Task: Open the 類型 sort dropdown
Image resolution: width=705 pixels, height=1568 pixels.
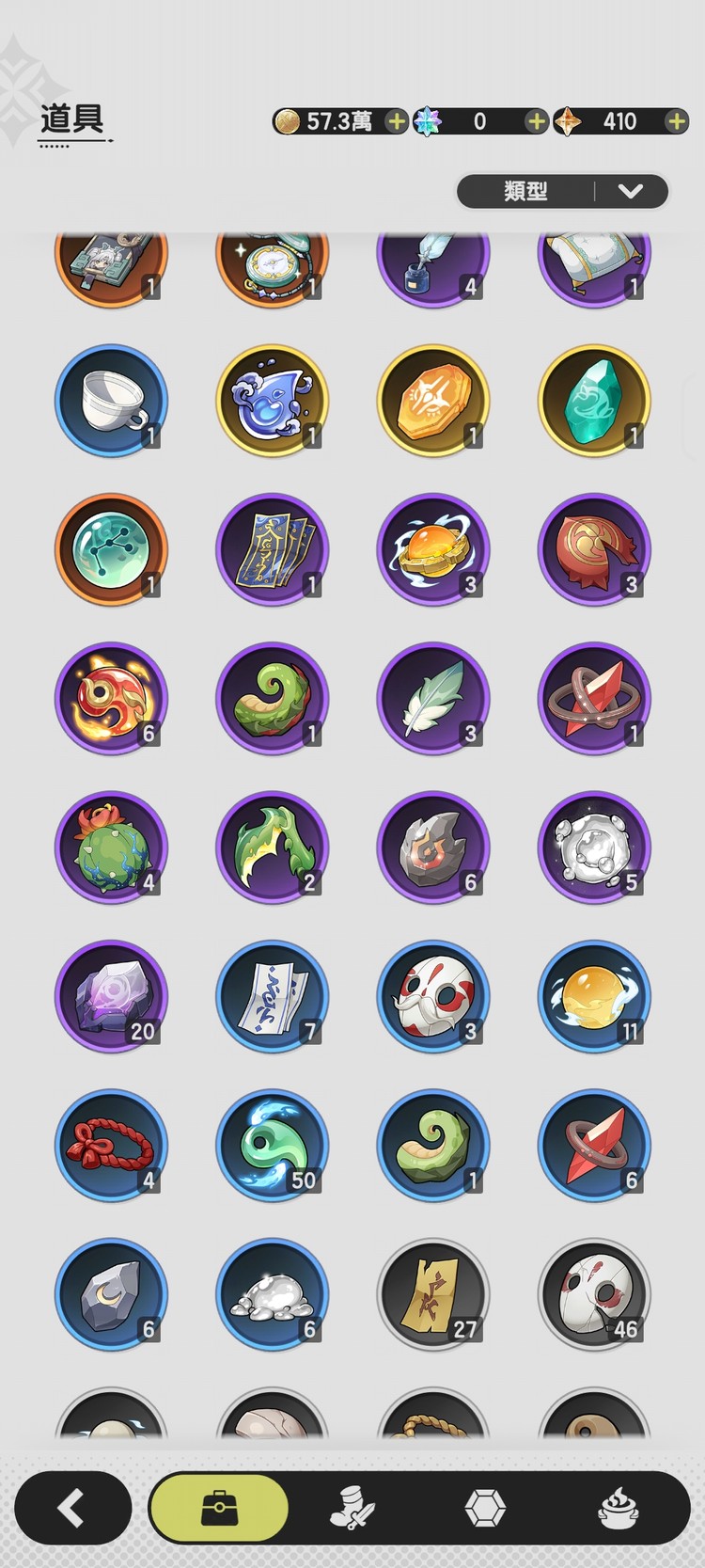Action: pos(562,191)
